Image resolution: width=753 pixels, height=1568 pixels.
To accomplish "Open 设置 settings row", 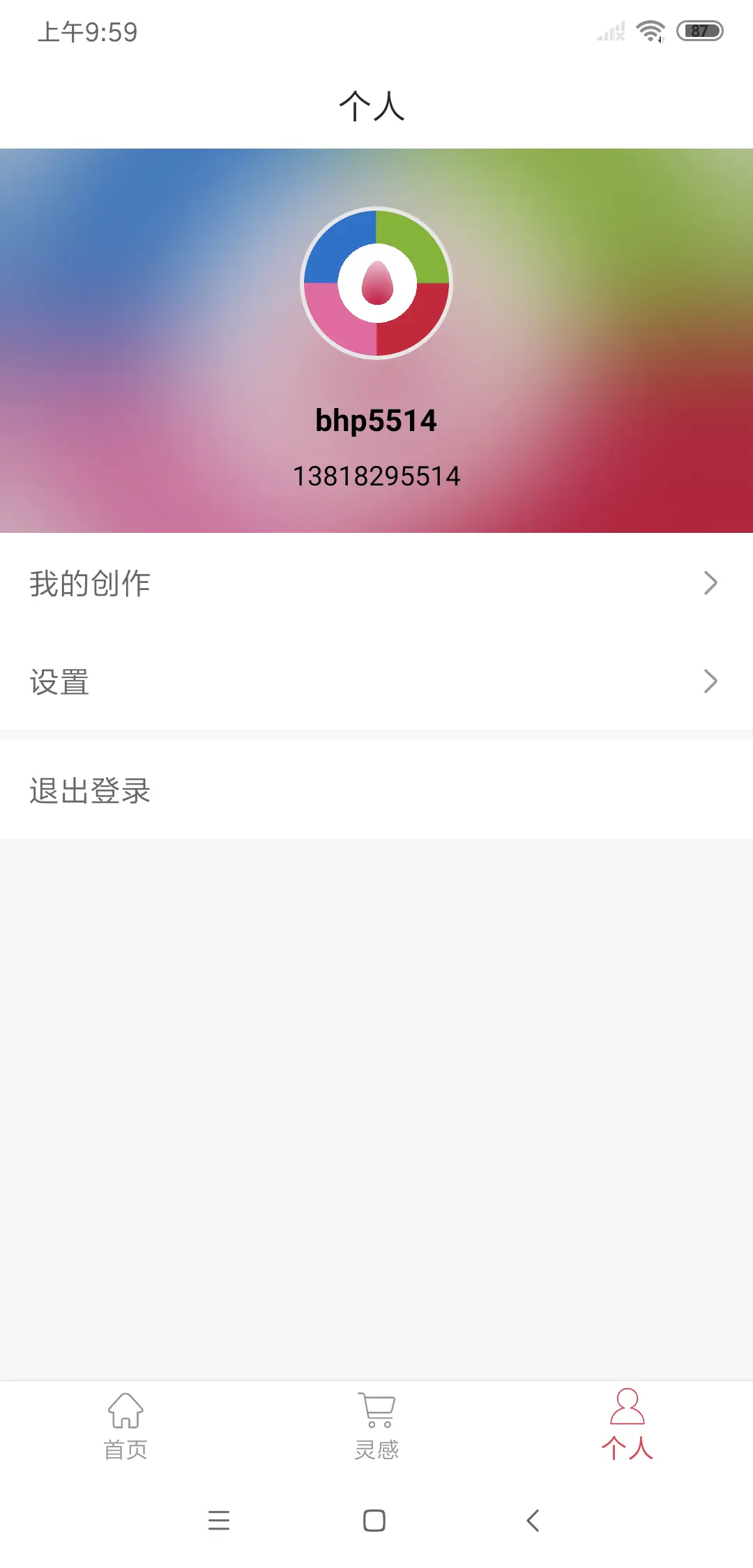I will point(376,681).
